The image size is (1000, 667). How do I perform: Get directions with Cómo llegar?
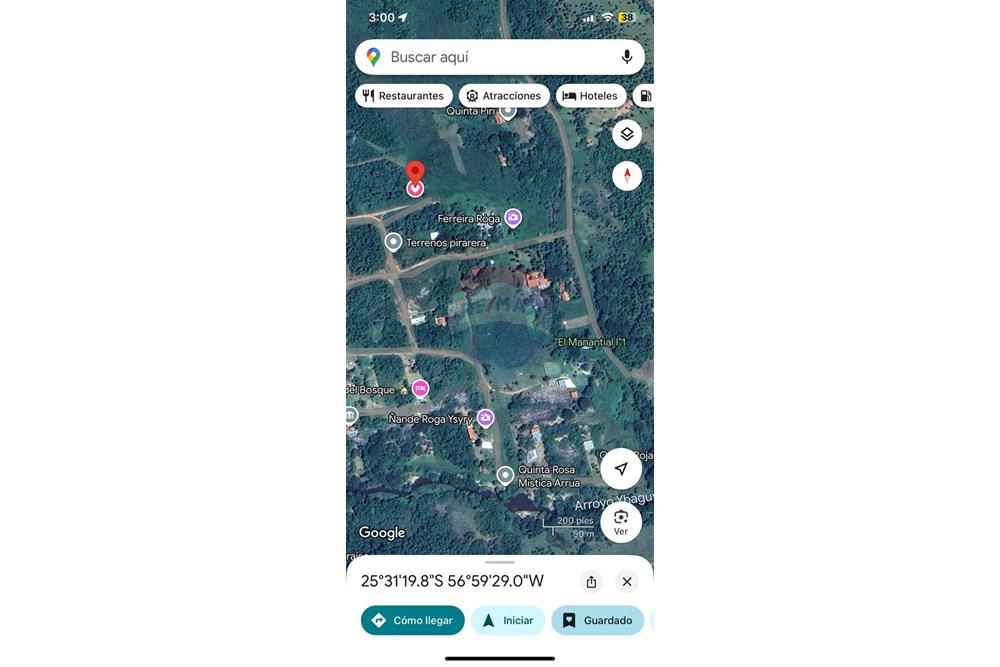point(413,620)
